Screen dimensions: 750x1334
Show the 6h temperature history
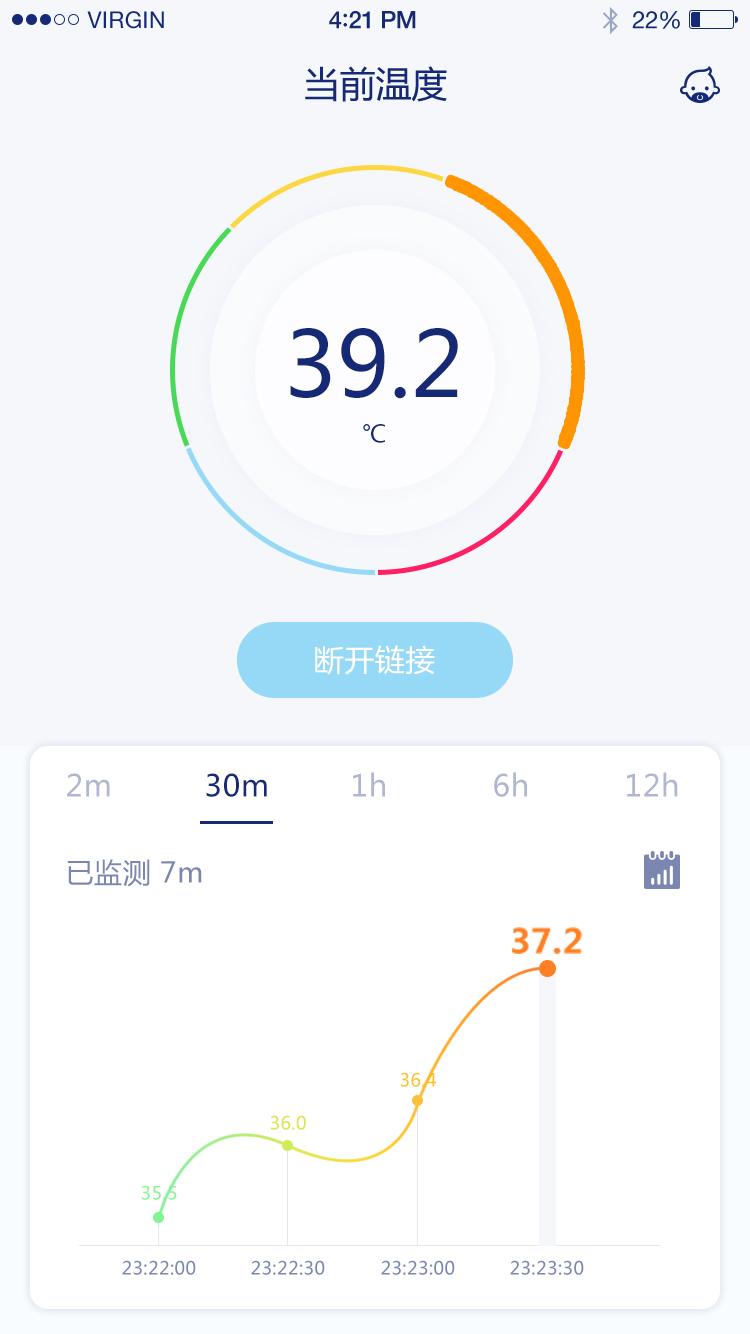click(510, 786)
